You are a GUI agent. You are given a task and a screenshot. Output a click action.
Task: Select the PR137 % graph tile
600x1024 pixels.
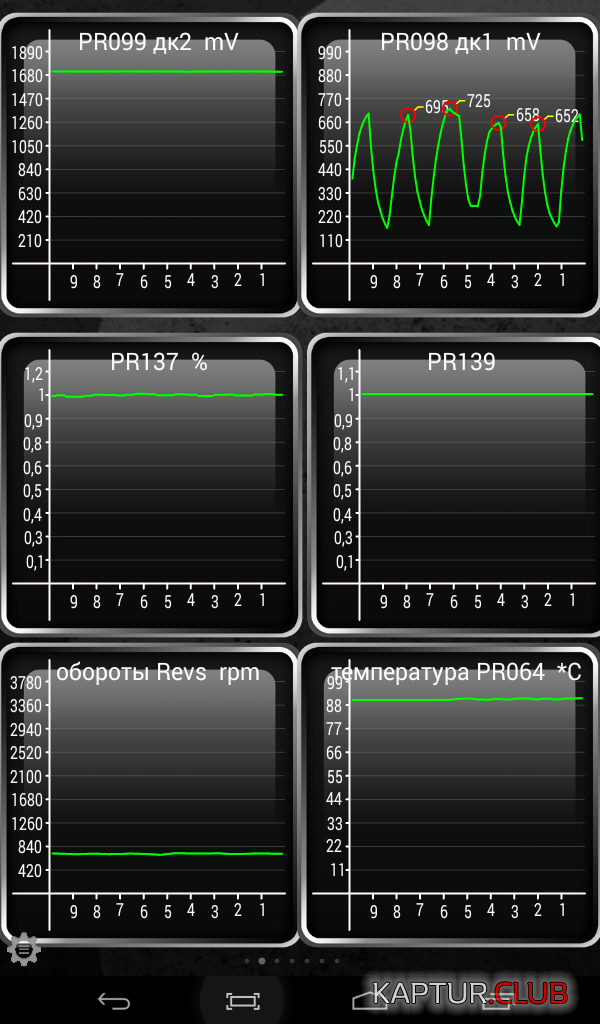point(150,485)
